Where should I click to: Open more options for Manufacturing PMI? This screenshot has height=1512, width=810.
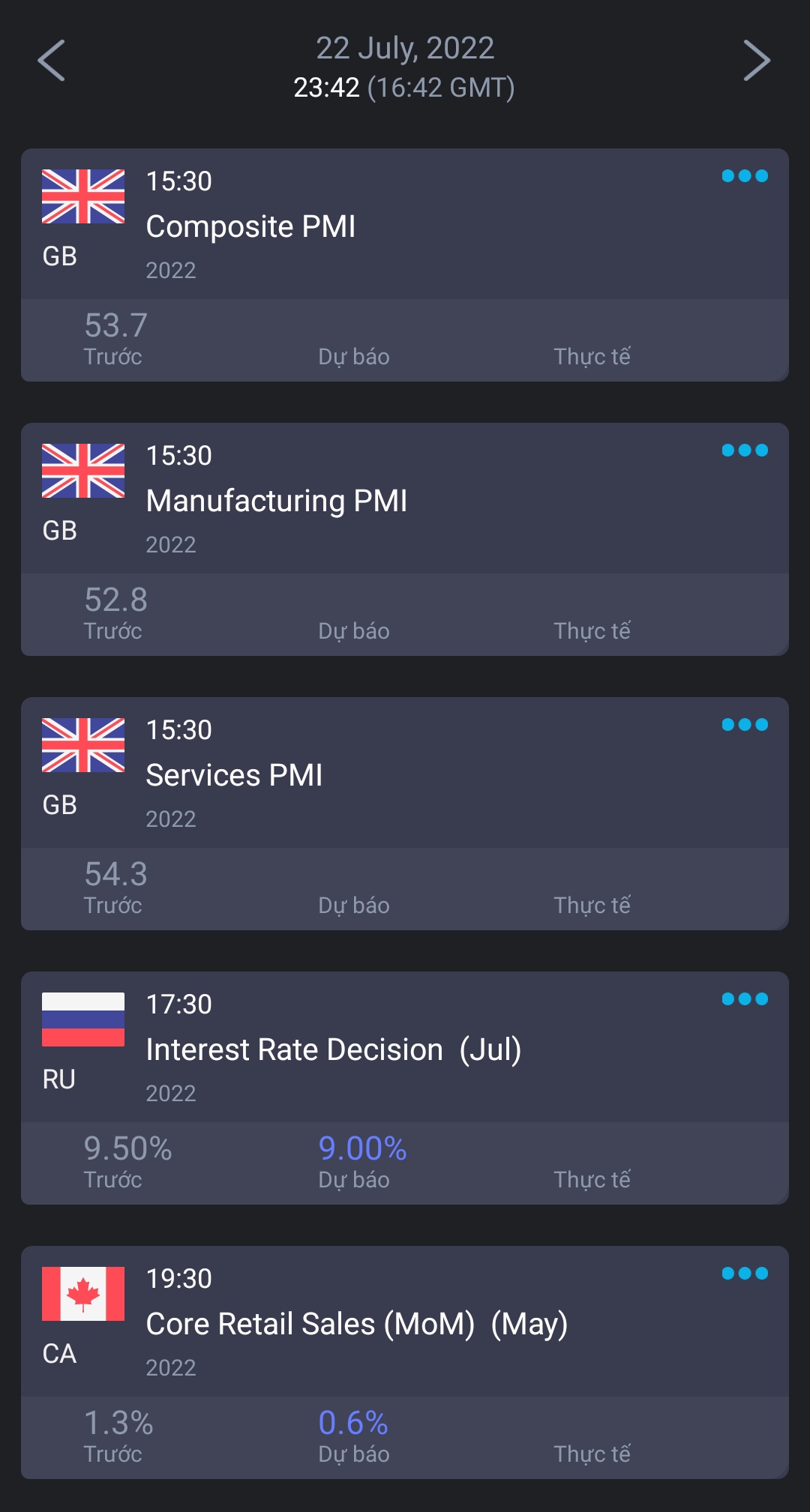[744, 451]
